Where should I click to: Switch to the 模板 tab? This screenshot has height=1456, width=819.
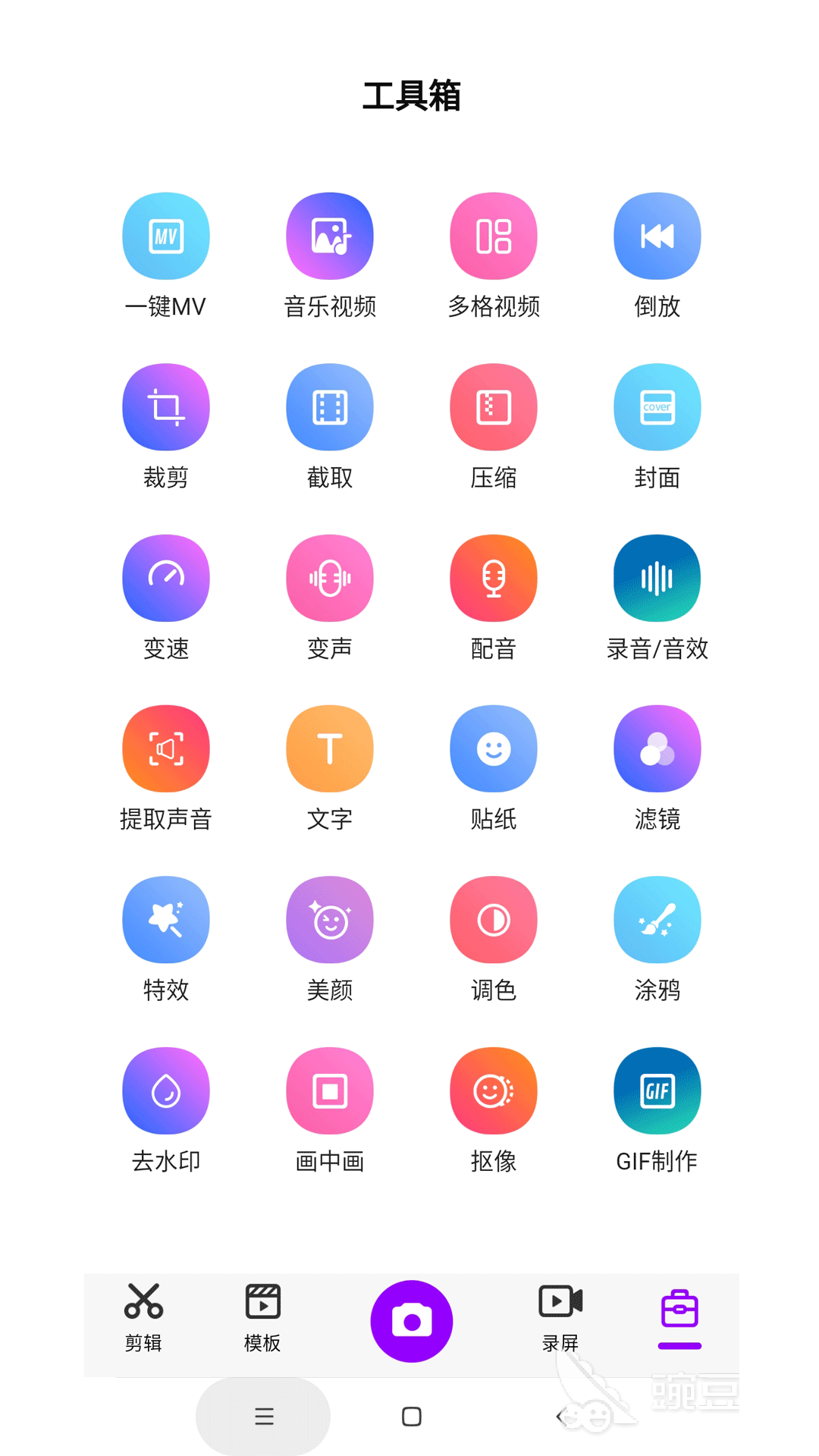click(x=262, y=1317)
